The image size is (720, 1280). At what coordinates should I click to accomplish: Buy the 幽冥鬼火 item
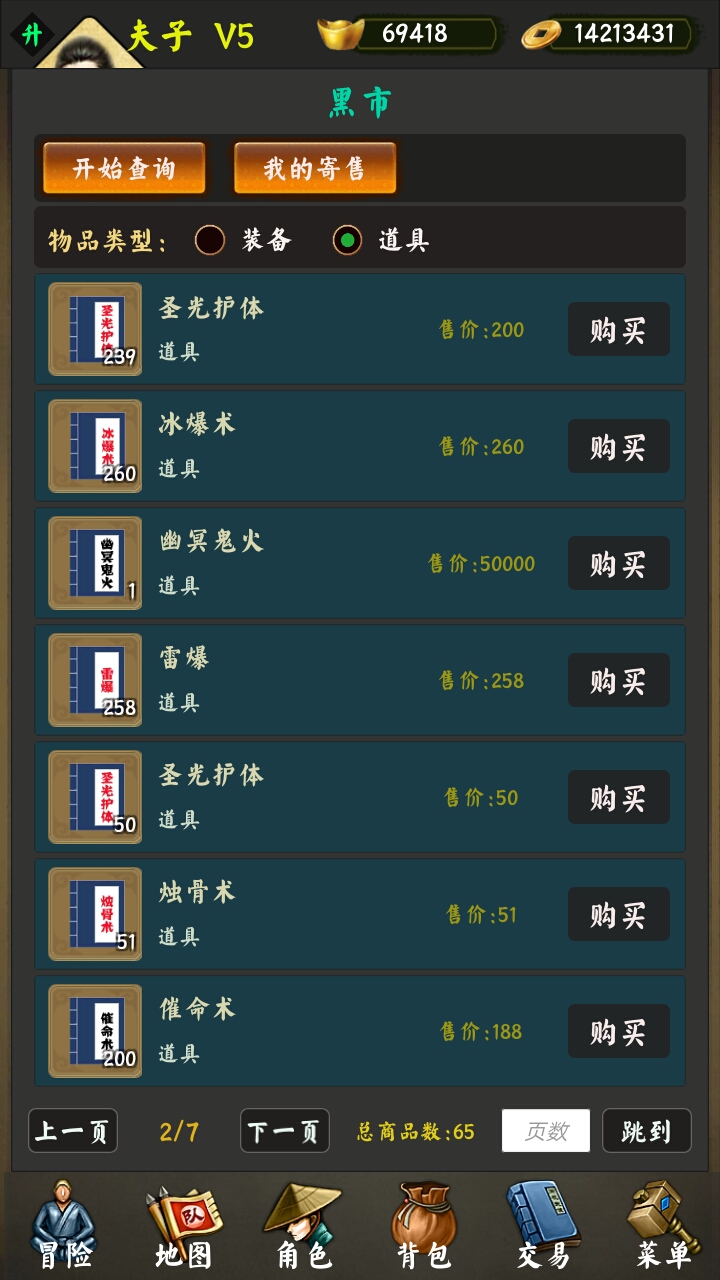[618, 563]
